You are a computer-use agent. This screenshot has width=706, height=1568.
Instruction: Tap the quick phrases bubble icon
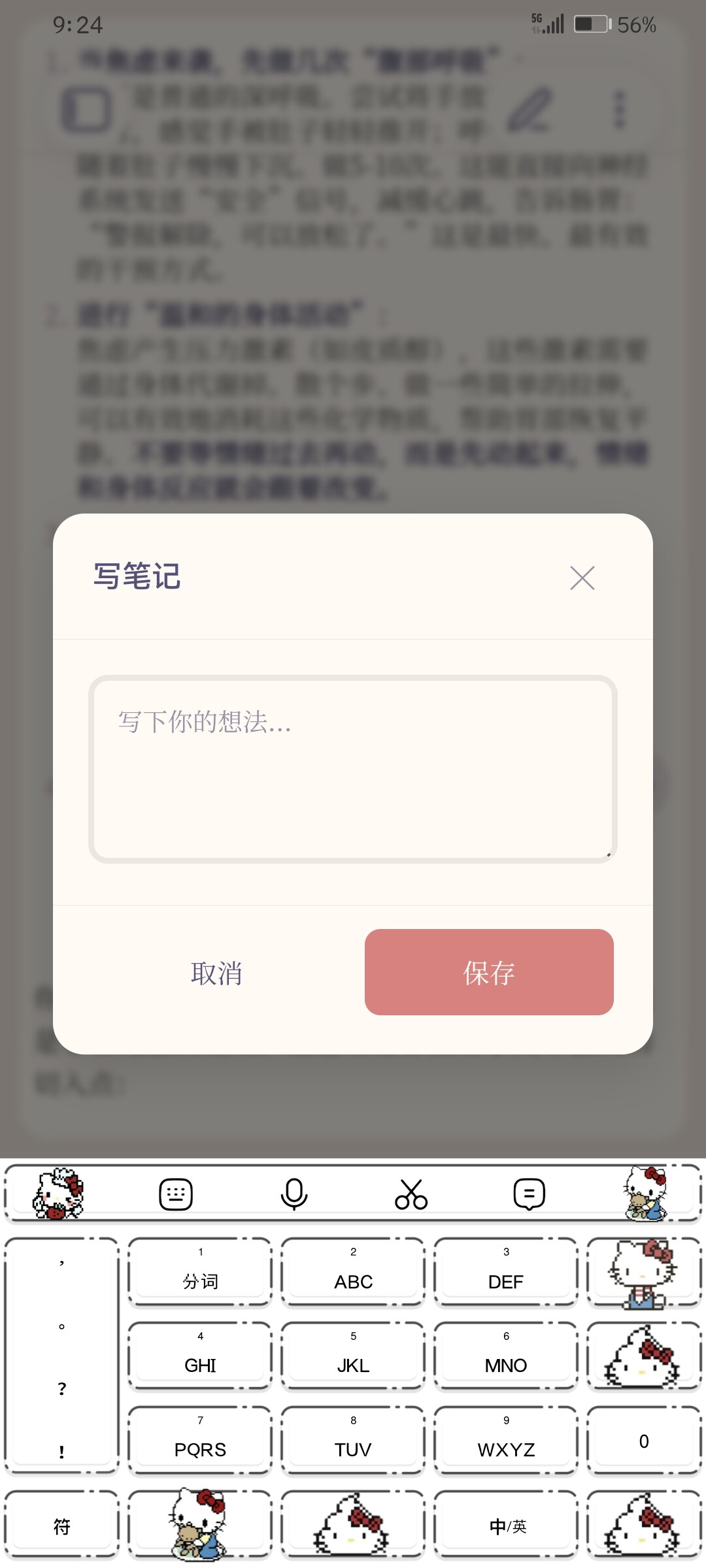click(529, 1194)
